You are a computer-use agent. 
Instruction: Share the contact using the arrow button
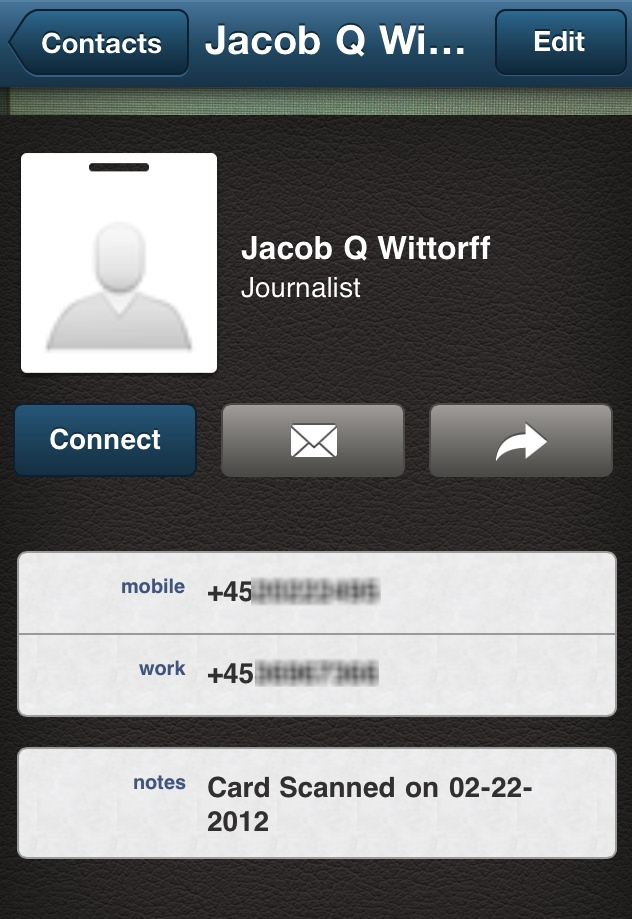[x=521, y=440]
